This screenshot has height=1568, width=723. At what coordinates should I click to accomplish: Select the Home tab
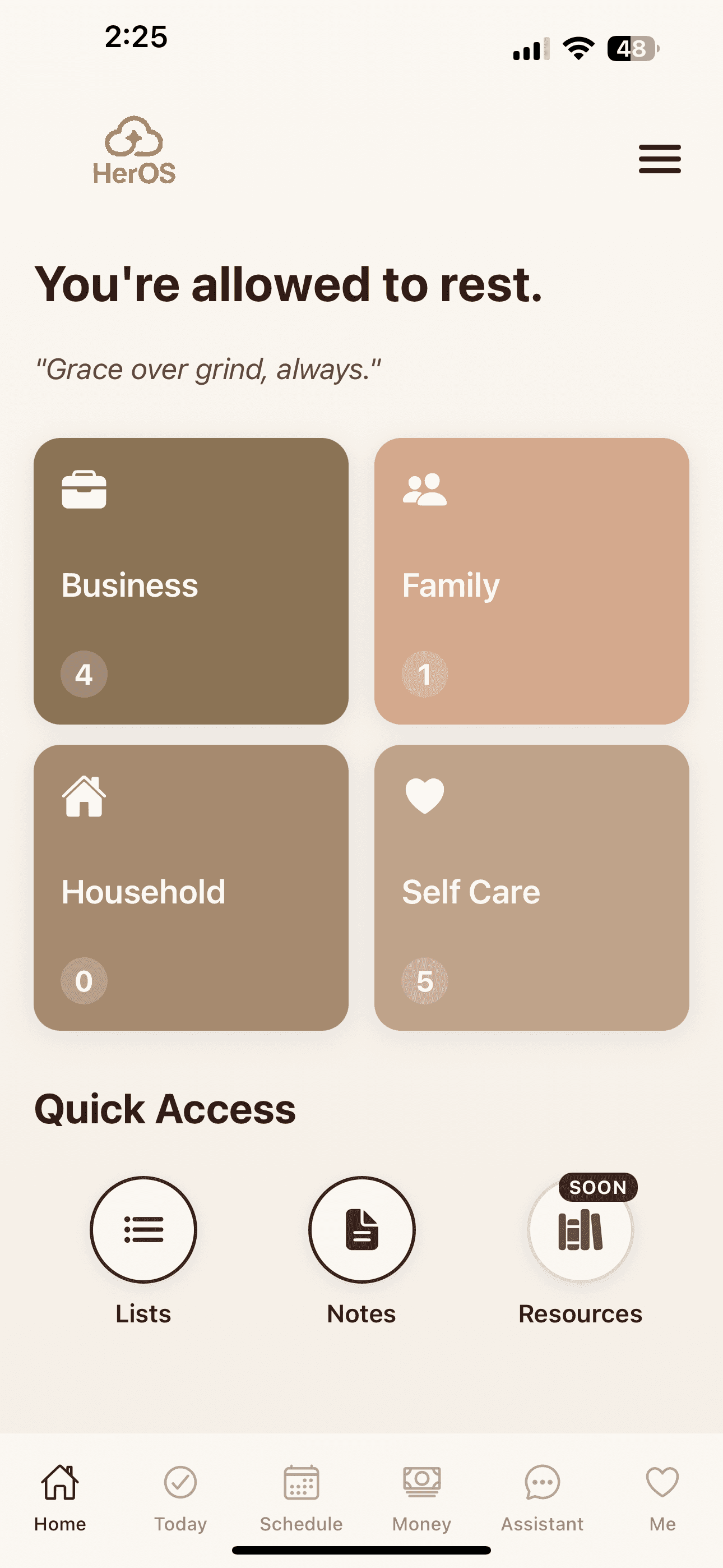(61, 1497)
